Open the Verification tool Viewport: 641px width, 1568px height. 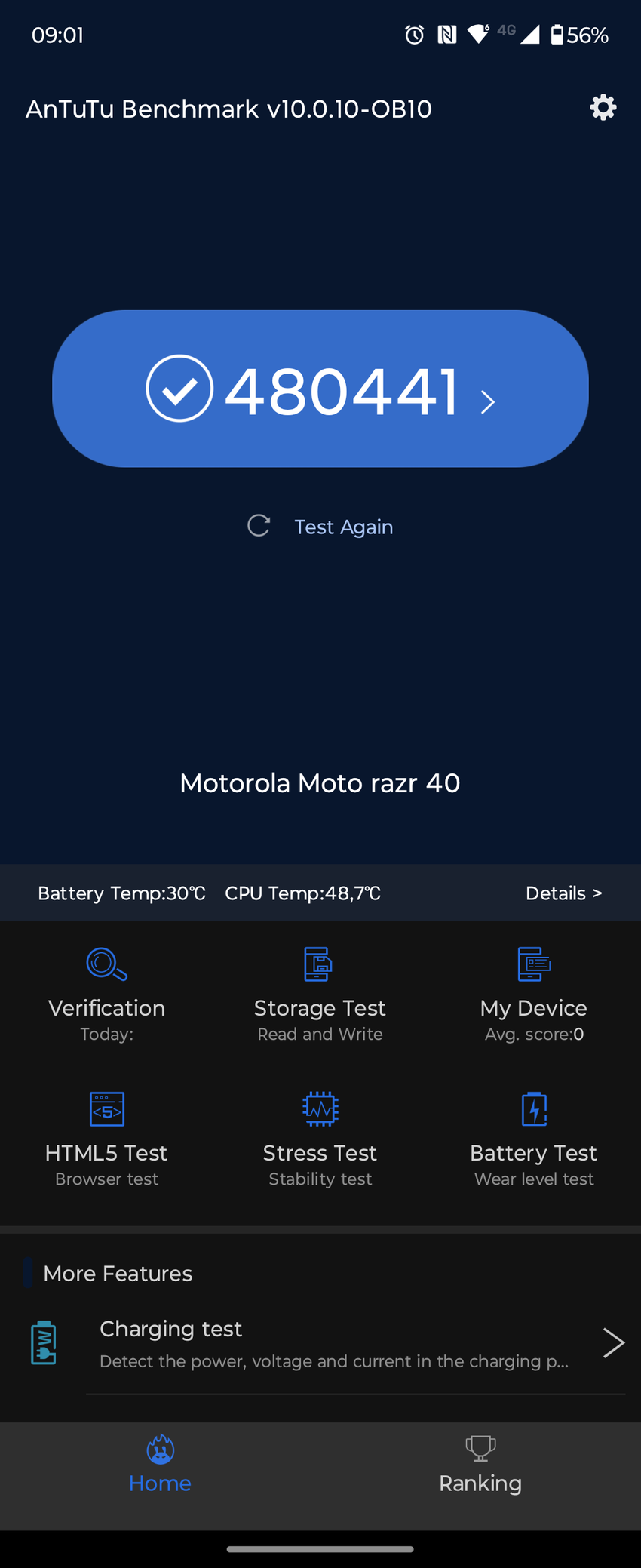107,994
